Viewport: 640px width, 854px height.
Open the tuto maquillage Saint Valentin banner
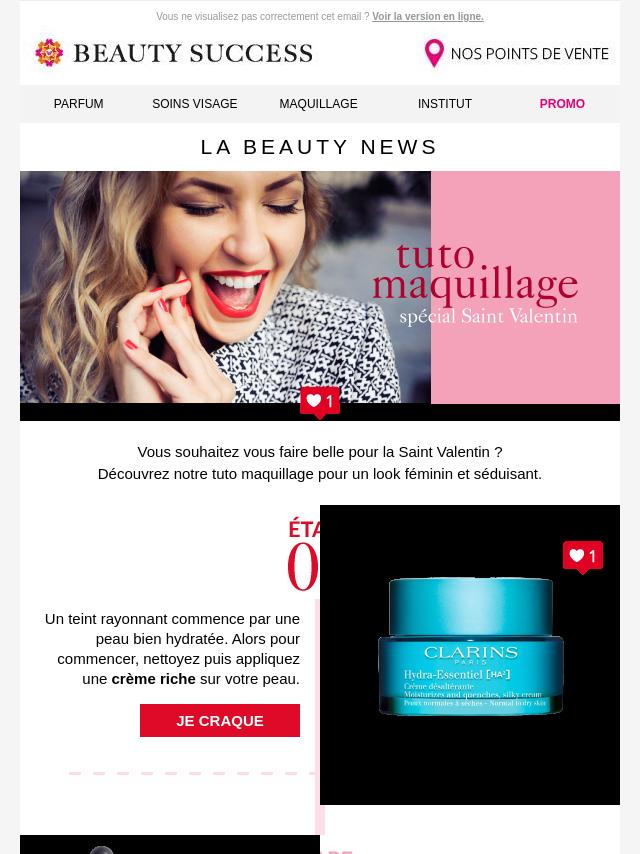[320, 288]
